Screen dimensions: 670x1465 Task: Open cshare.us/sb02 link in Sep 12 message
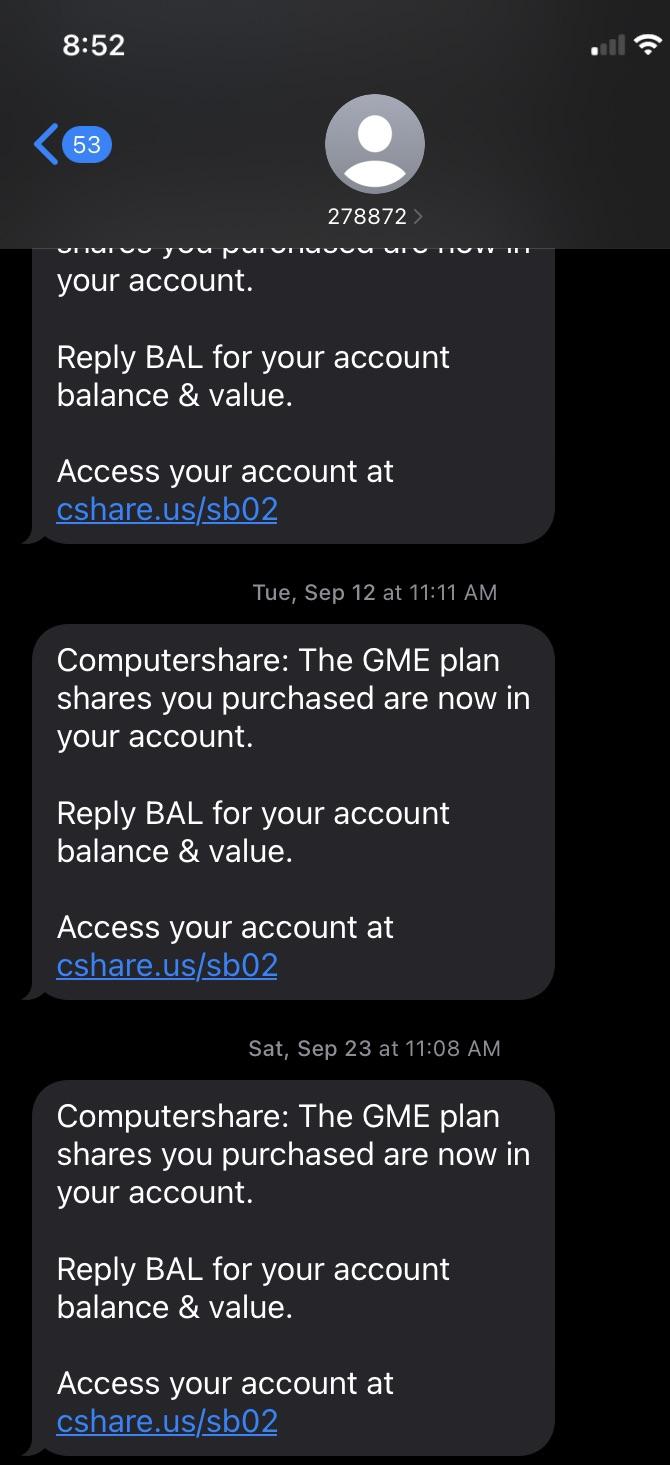click(x=167, y=965)
